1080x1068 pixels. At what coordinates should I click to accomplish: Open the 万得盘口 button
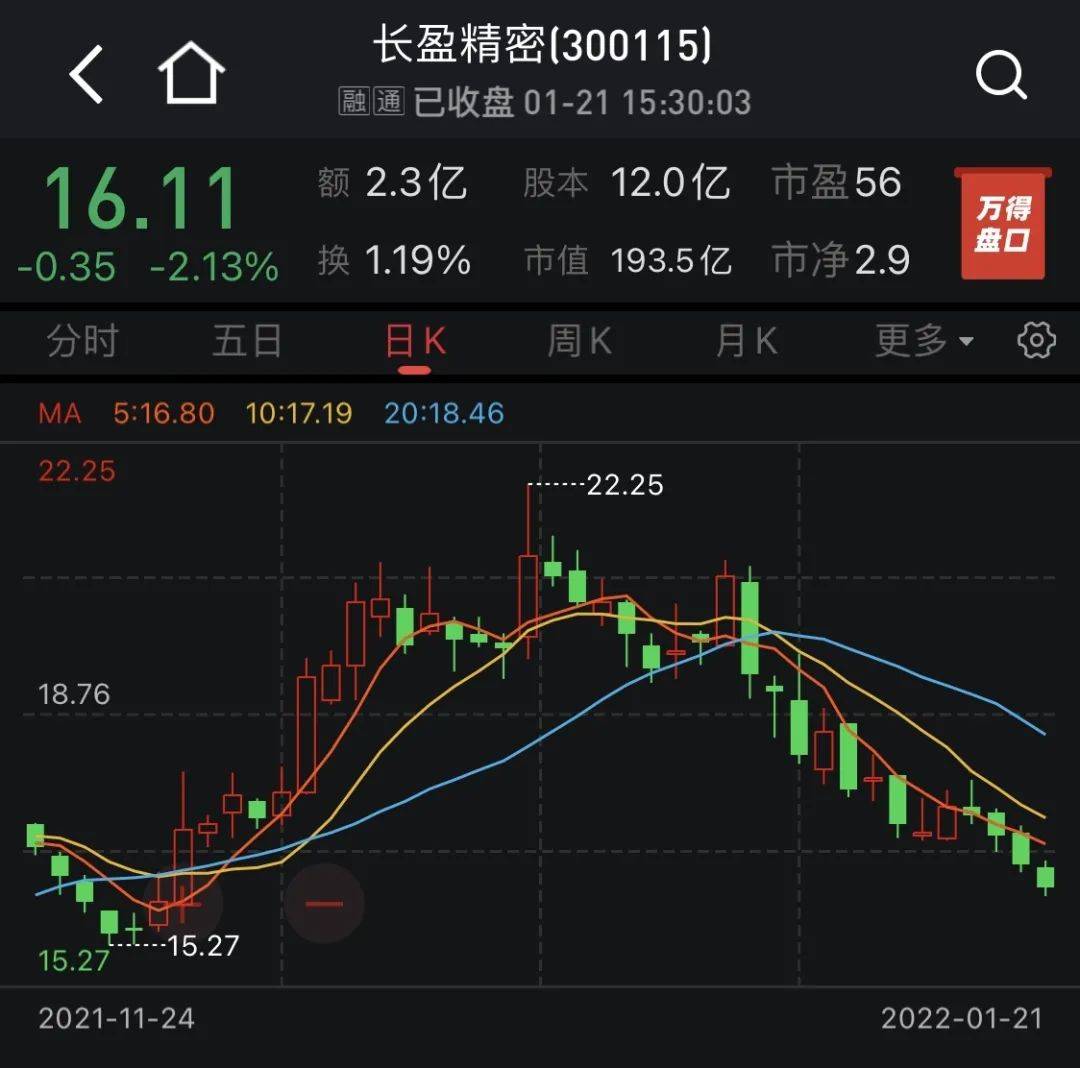1003,224
